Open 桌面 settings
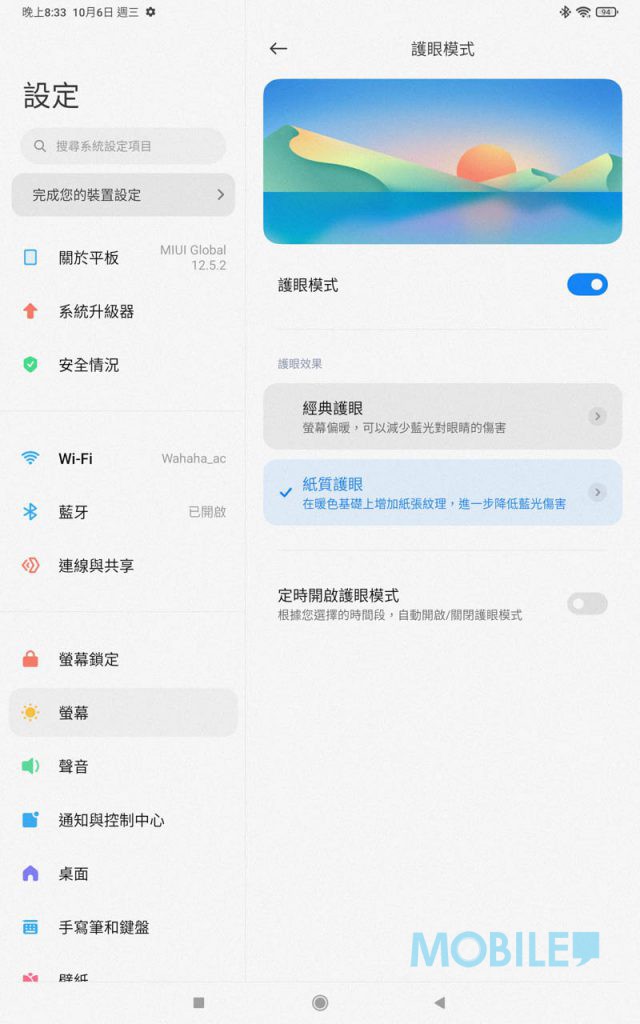Viewport: 640px width, 1024px height. [x=123, y=874]
